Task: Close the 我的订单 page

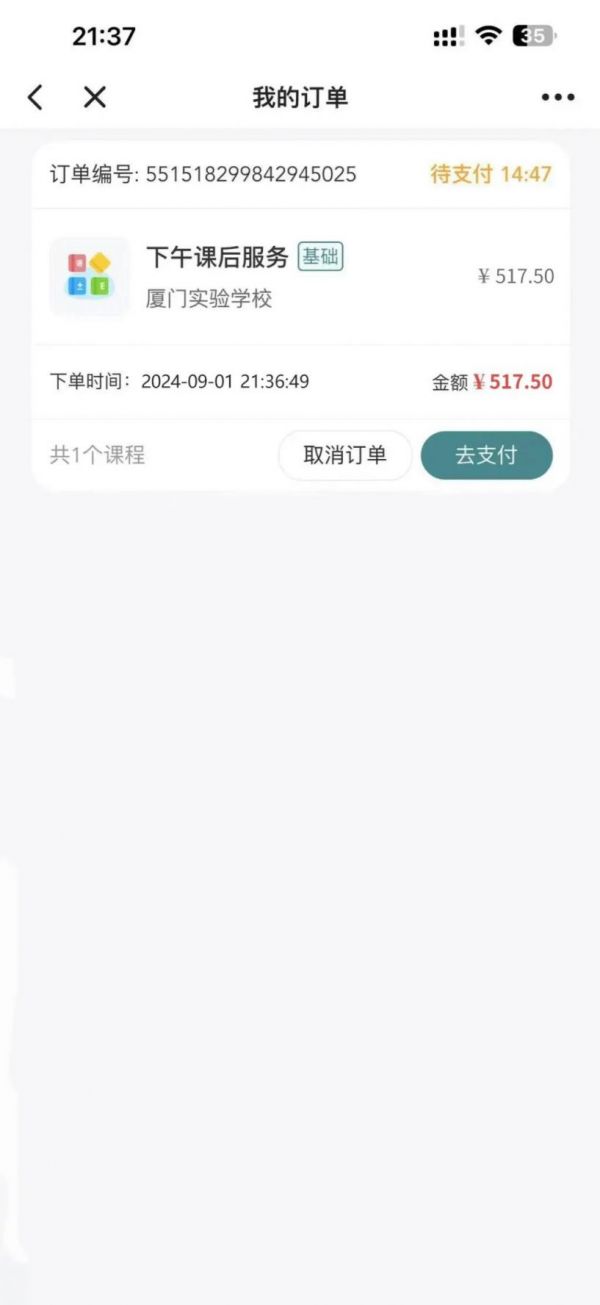Action: 94,97
